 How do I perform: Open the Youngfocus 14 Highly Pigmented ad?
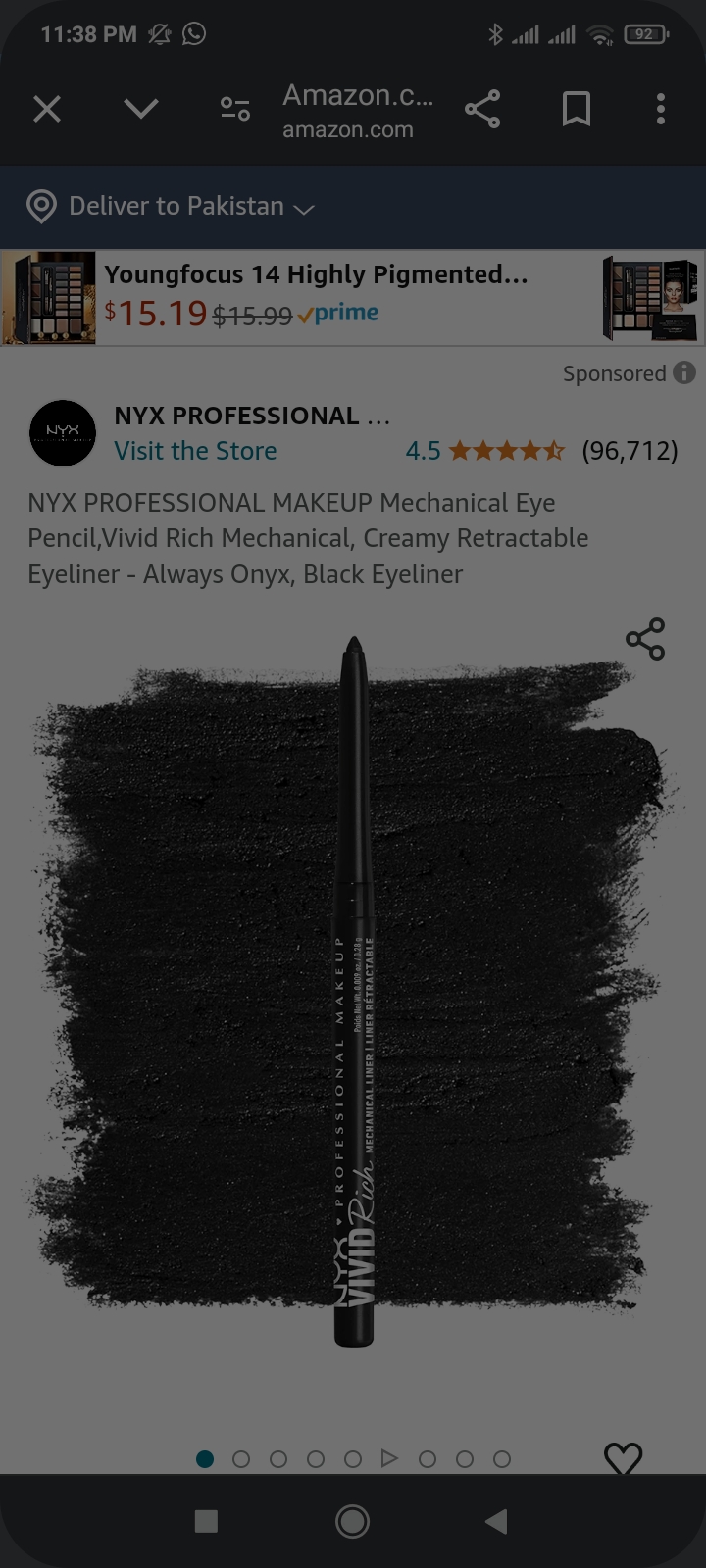[316, 275]
